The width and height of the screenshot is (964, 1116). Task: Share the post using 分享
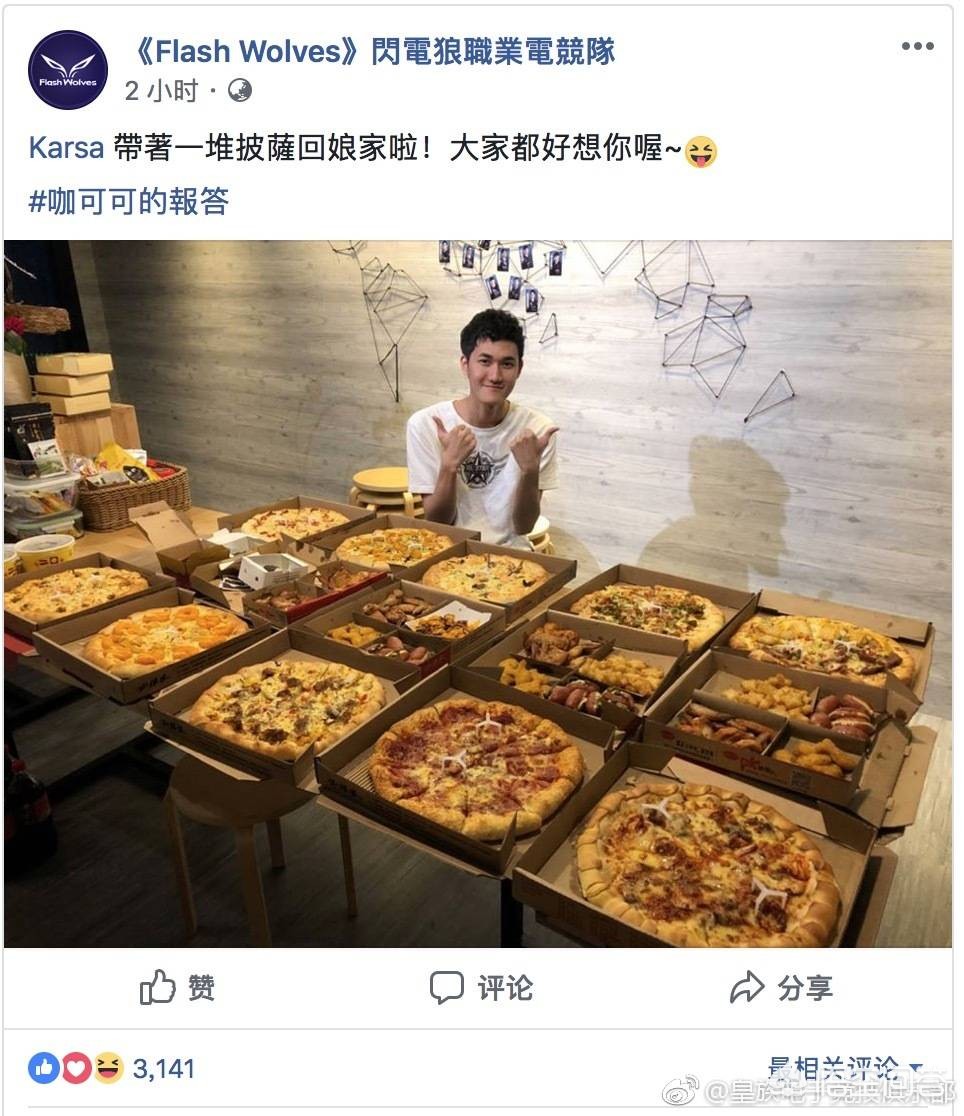coord(781,988)
